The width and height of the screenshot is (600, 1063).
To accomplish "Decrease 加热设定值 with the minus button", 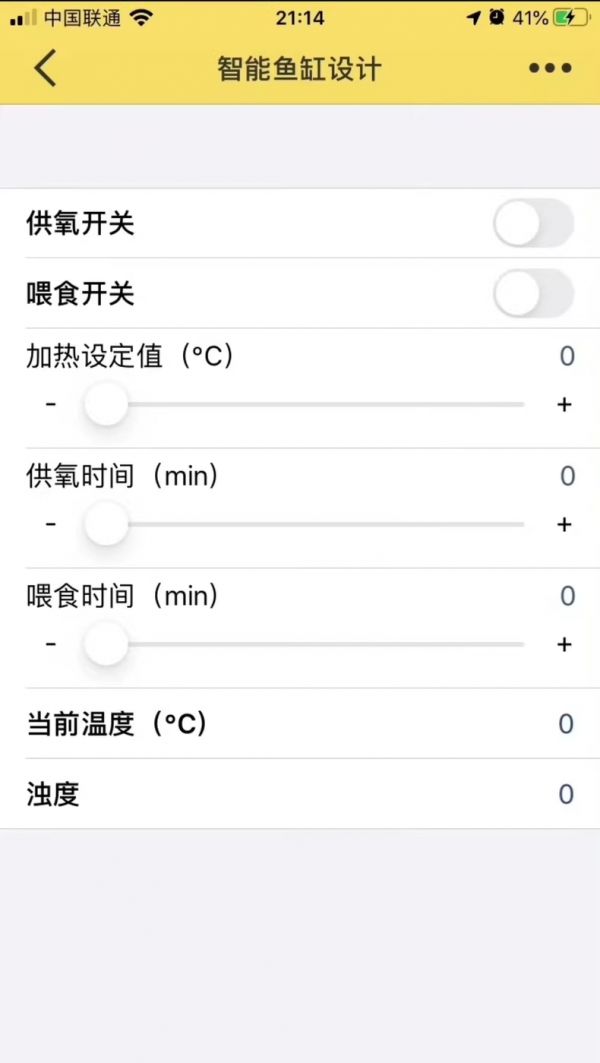I will pos(51,405).
